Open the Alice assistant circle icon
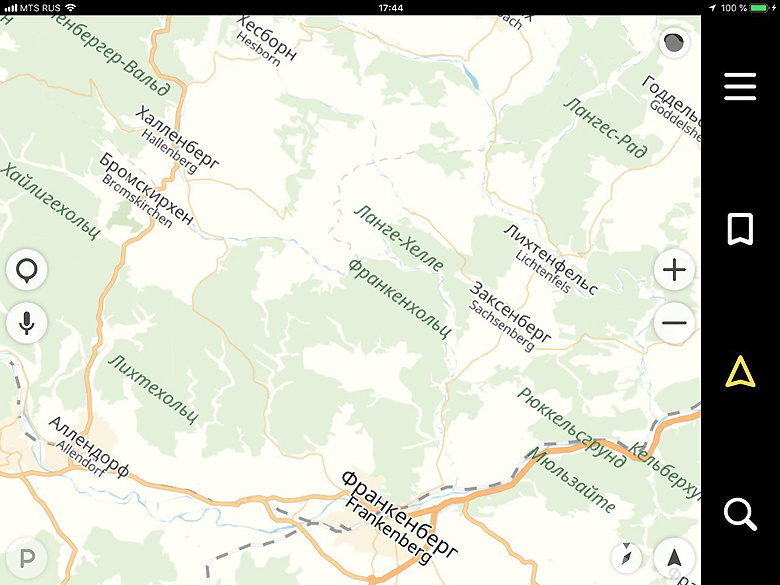The image size is (780, 585). pos(27,271)
